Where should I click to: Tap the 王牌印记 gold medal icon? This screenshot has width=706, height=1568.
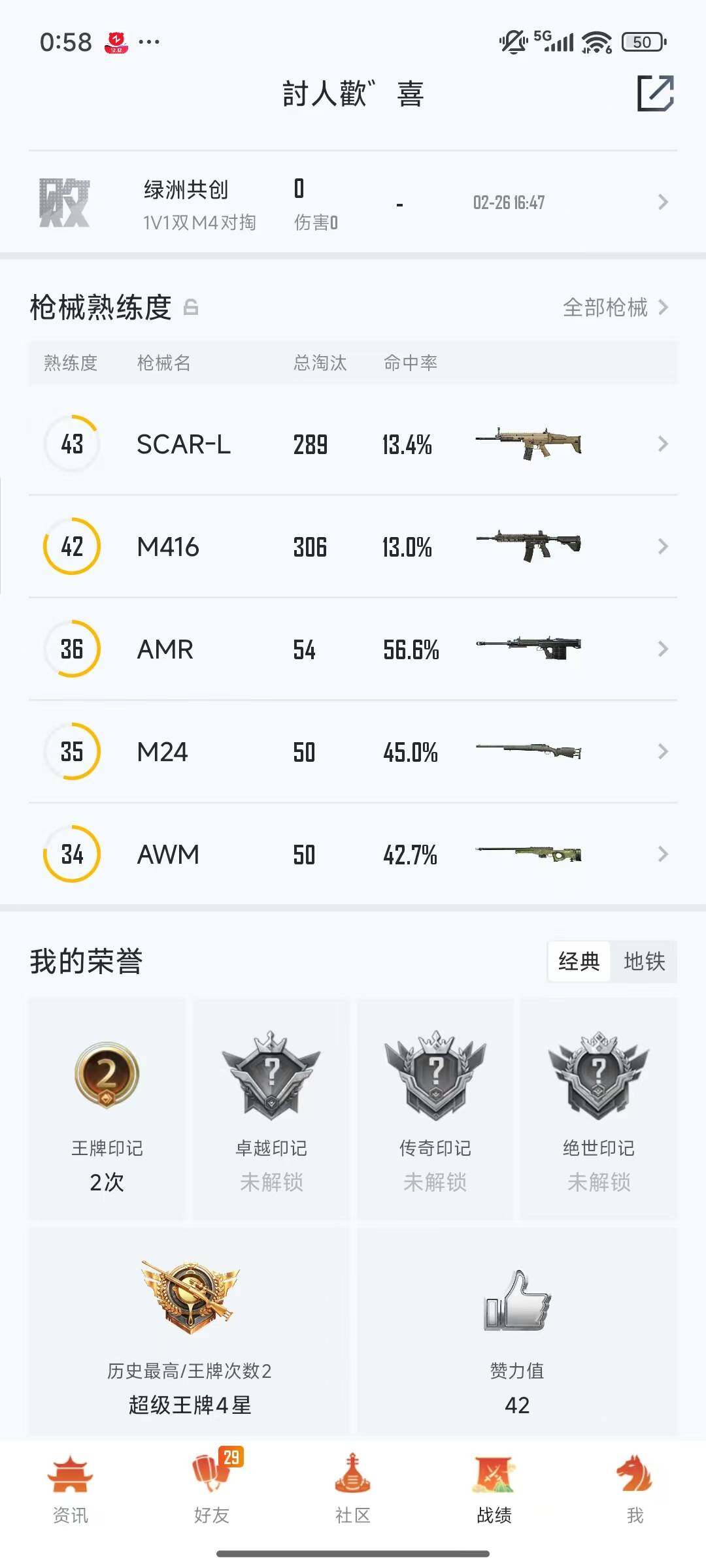(x=106, y=1075)
